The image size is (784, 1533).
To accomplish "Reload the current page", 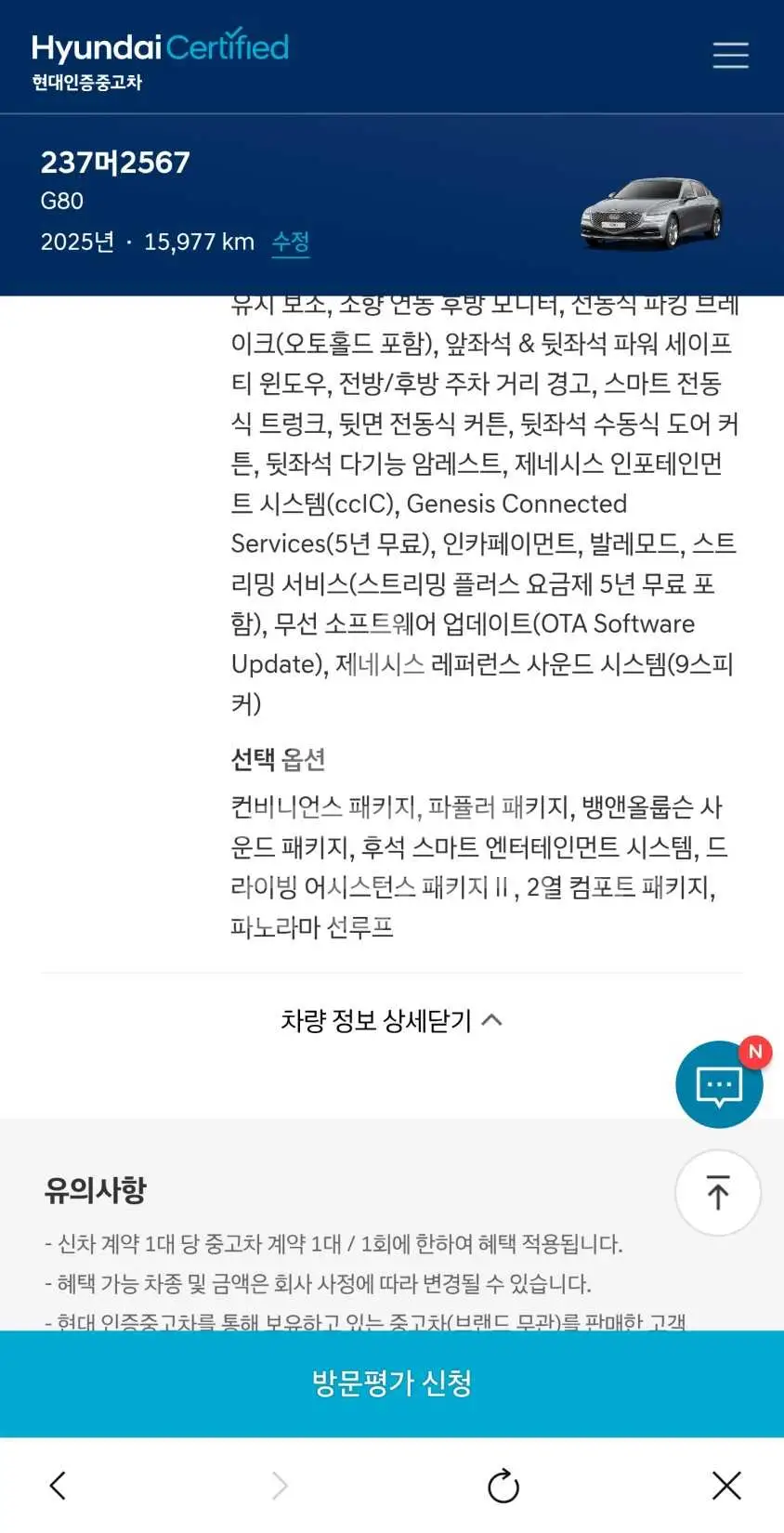I will tap(503, 1486).
